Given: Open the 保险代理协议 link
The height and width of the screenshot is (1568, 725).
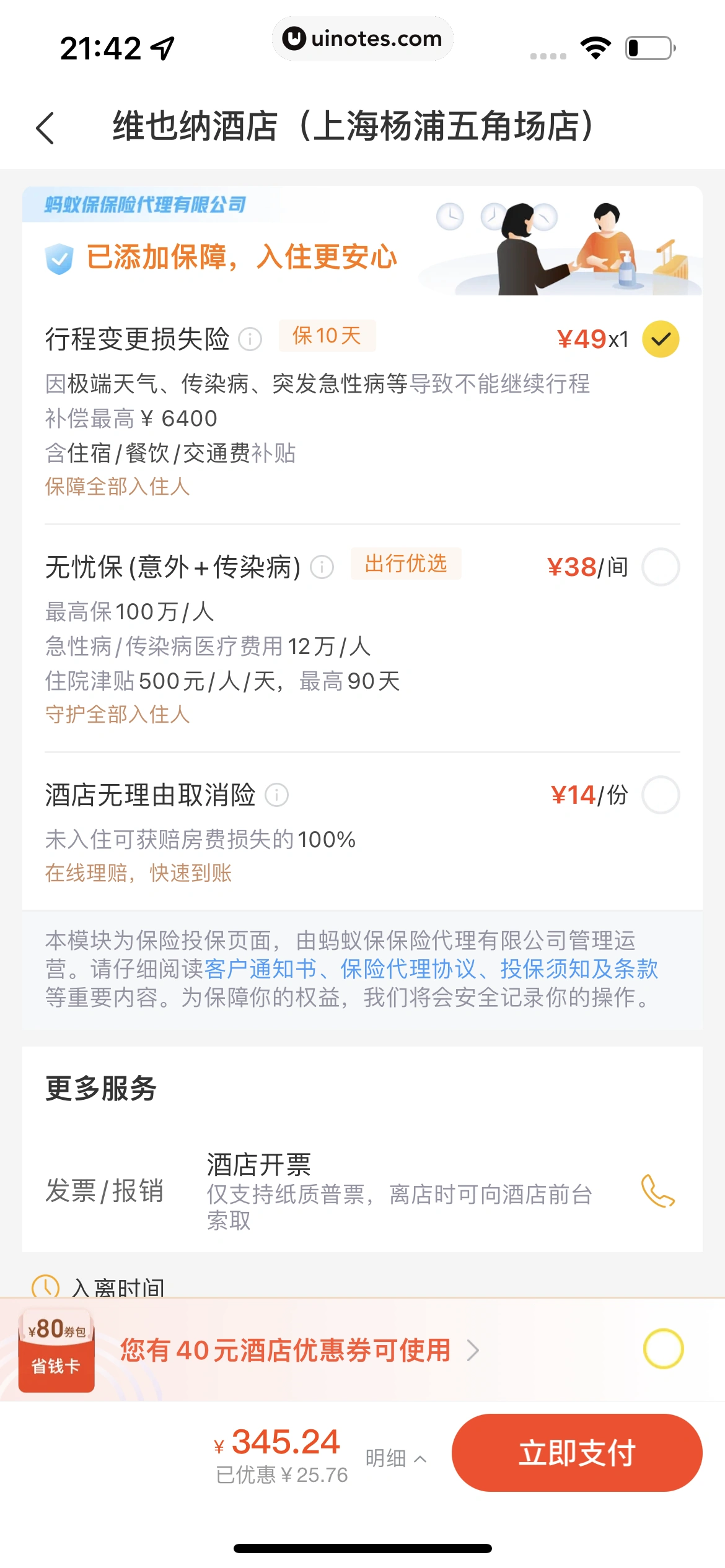Looking at the screenshot, I should tap(408, 969).
